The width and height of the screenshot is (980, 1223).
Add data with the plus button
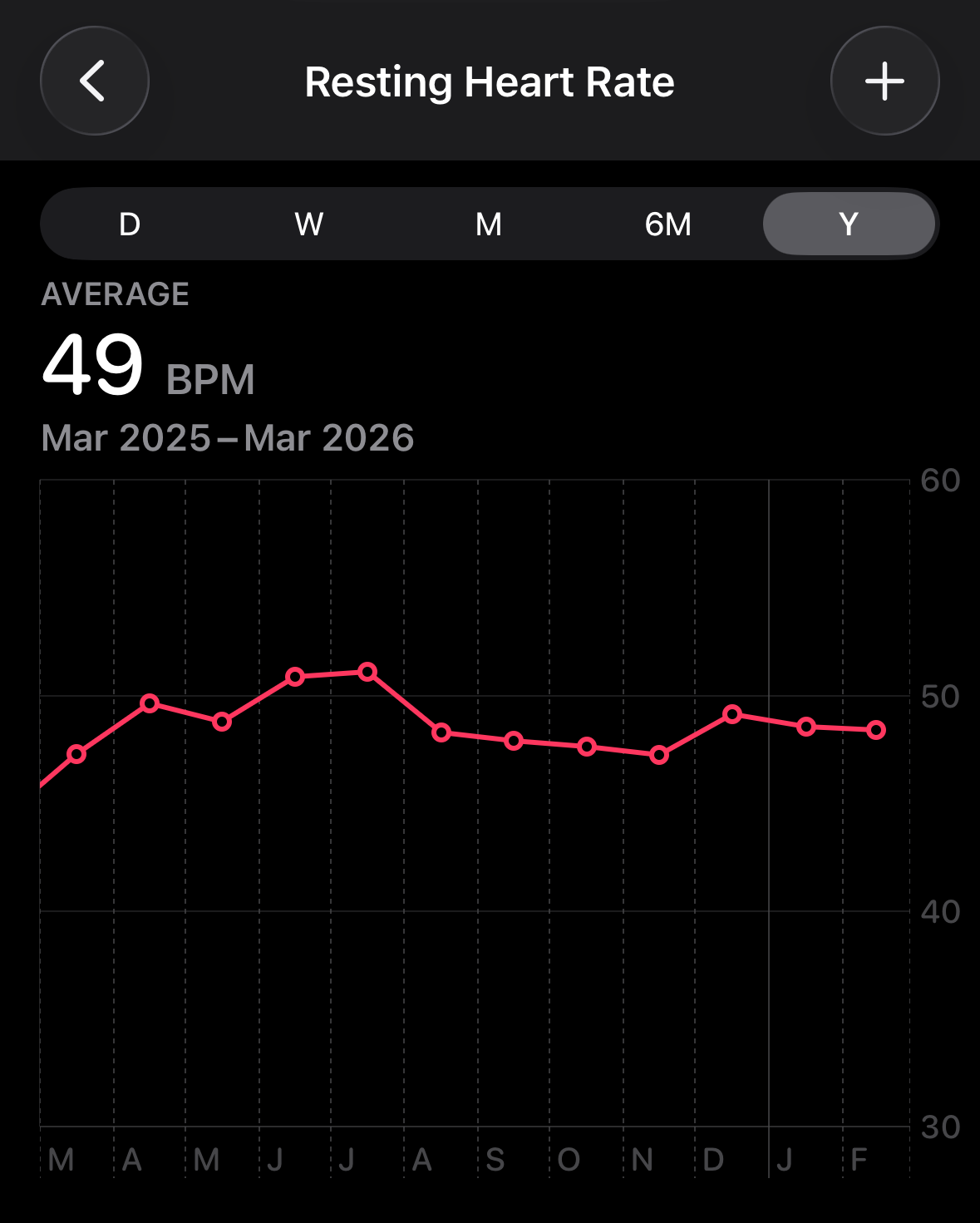pyautogui.click(x=884, y=81)
